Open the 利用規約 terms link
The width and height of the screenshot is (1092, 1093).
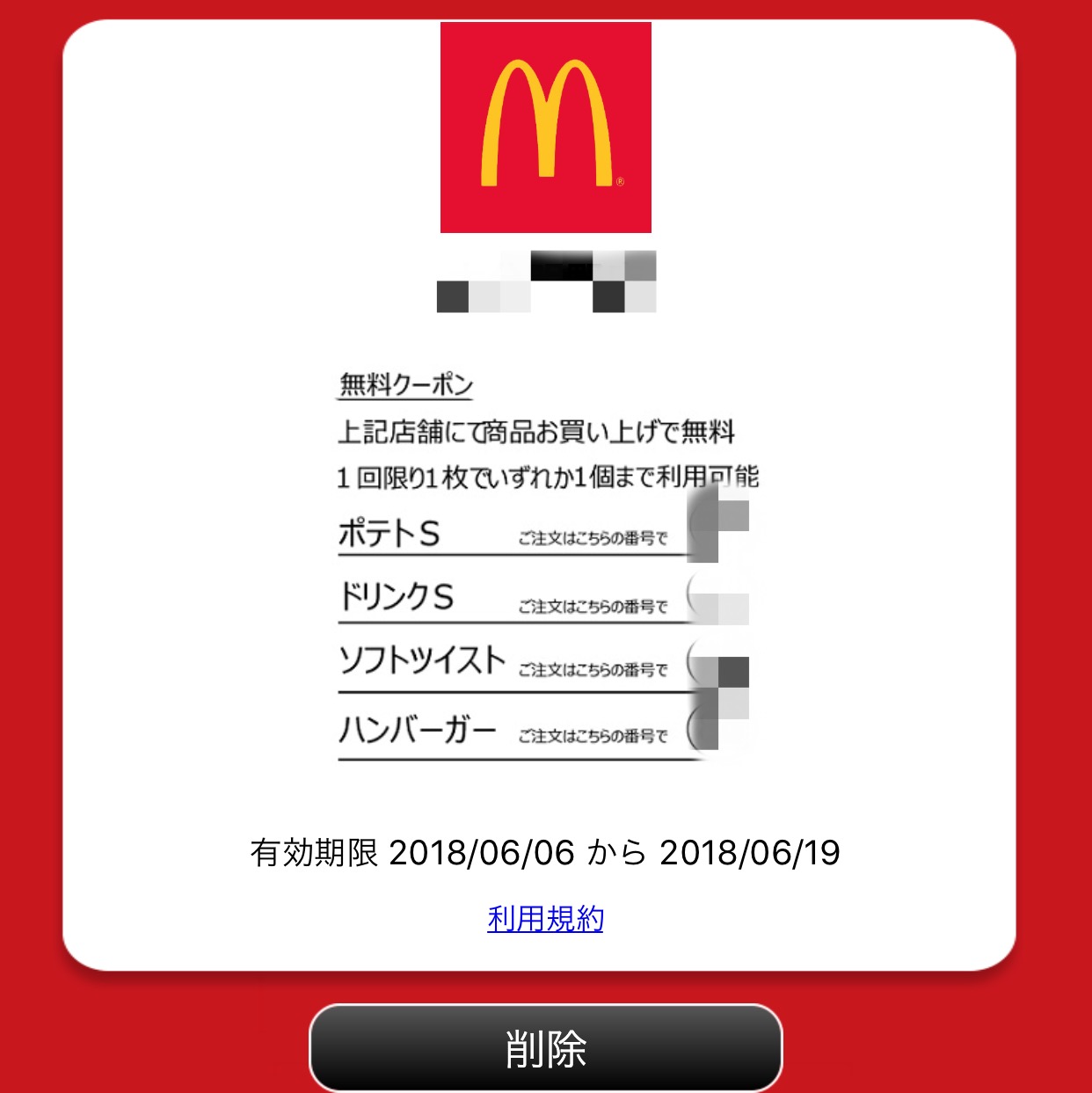545,919
